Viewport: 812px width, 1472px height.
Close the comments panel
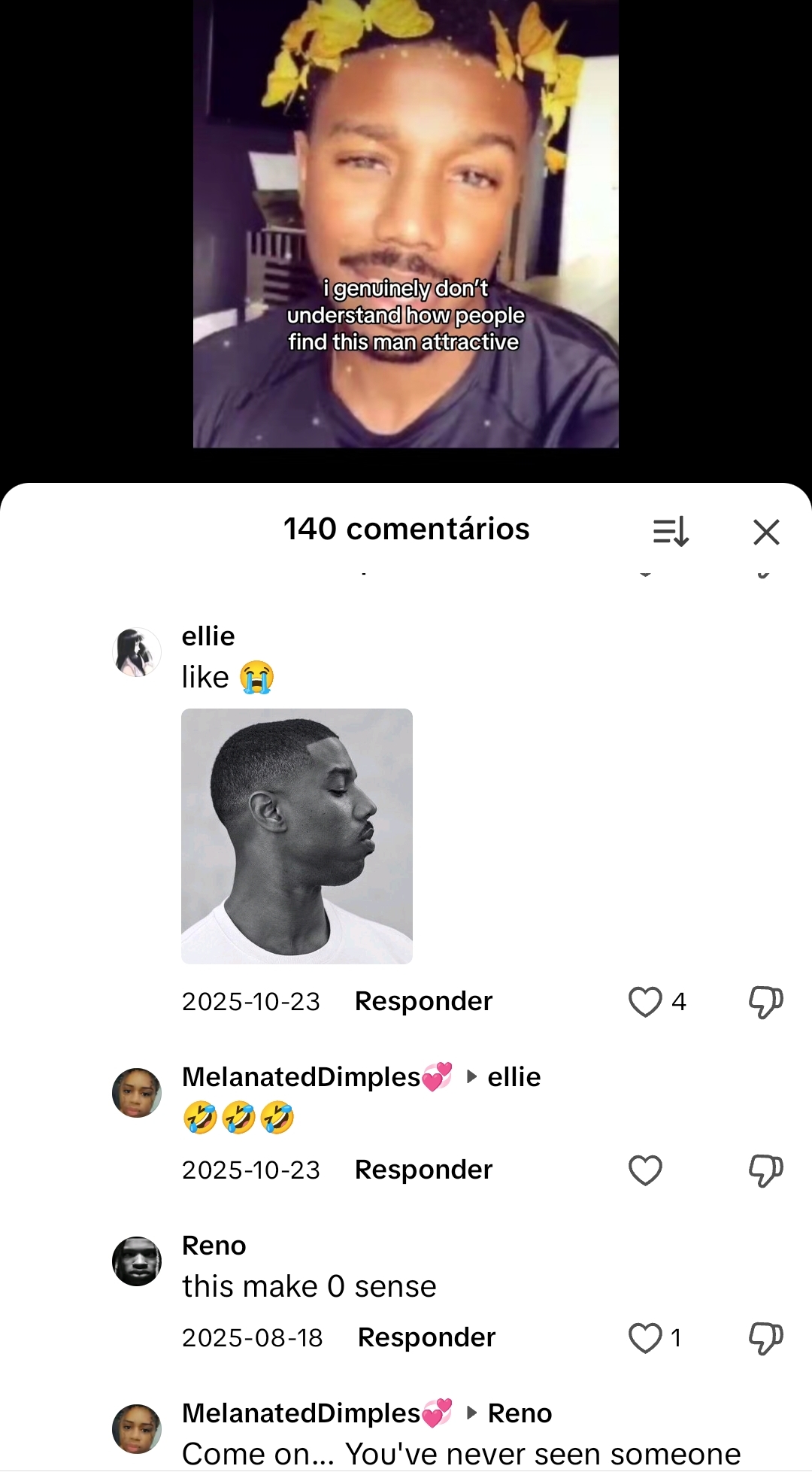pos(766,532)
